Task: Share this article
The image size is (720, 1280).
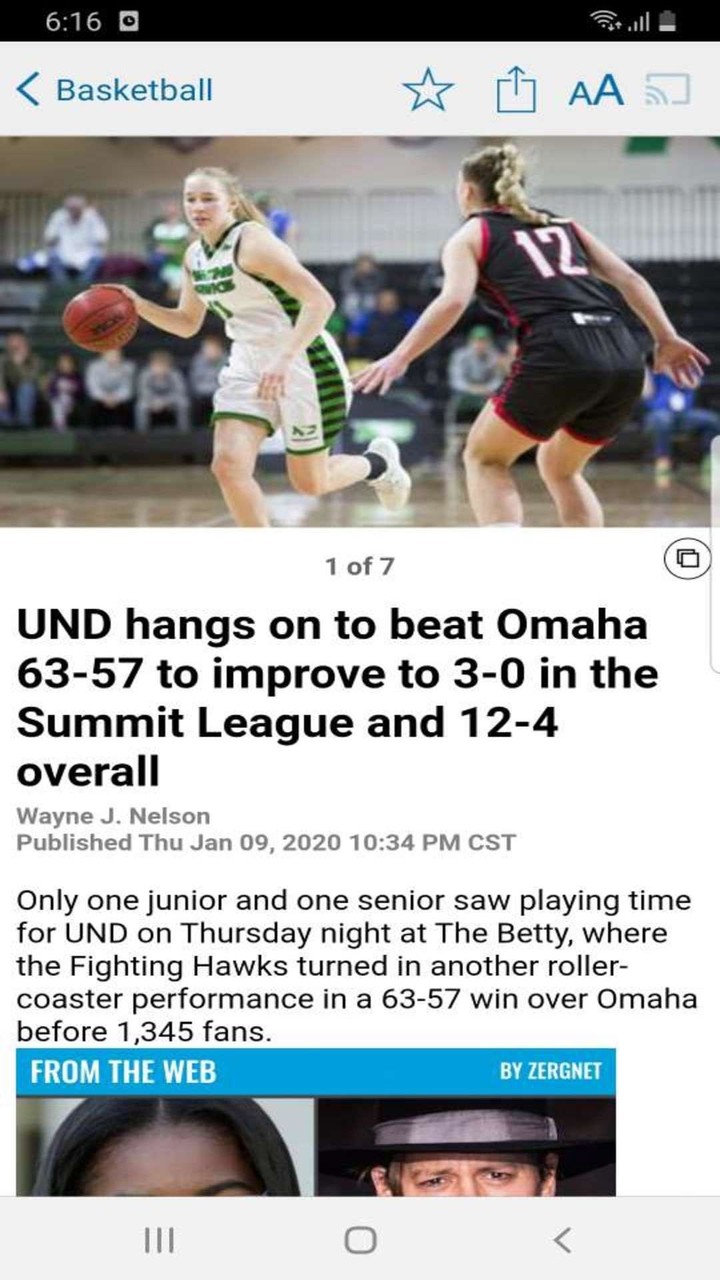Action: (516, 91)
